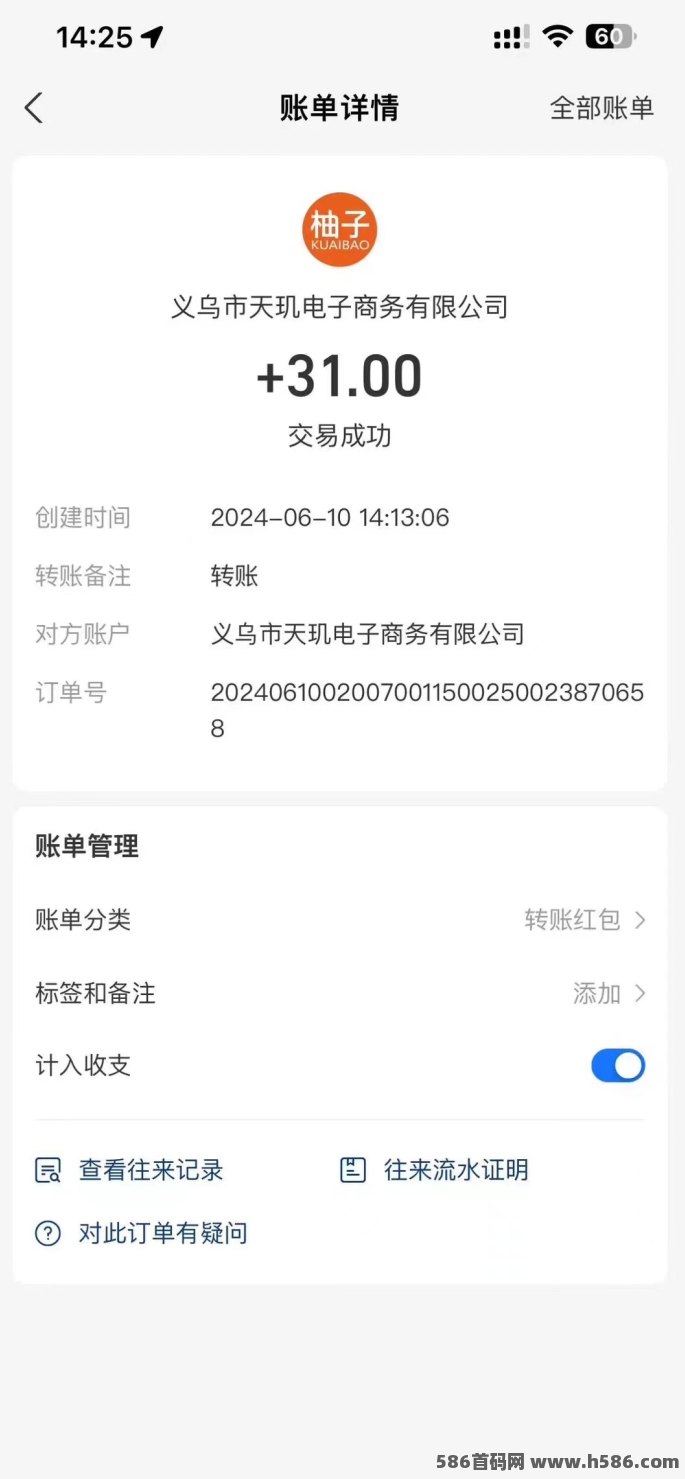Tap 对此订单有疑问 help link
685x1479 pixels.
[141, 1233]
